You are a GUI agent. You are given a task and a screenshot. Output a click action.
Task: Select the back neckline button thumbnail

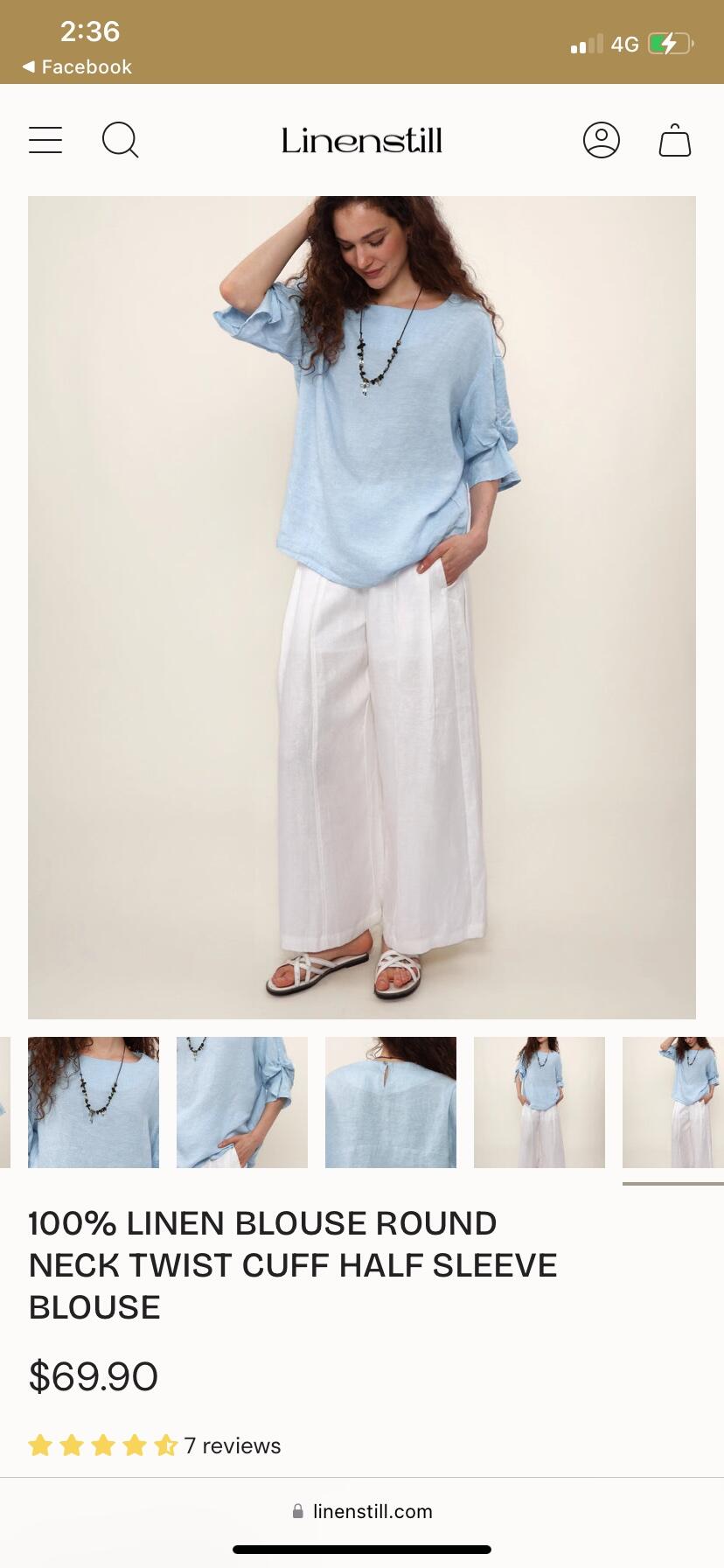click(x=391, y=1102)
